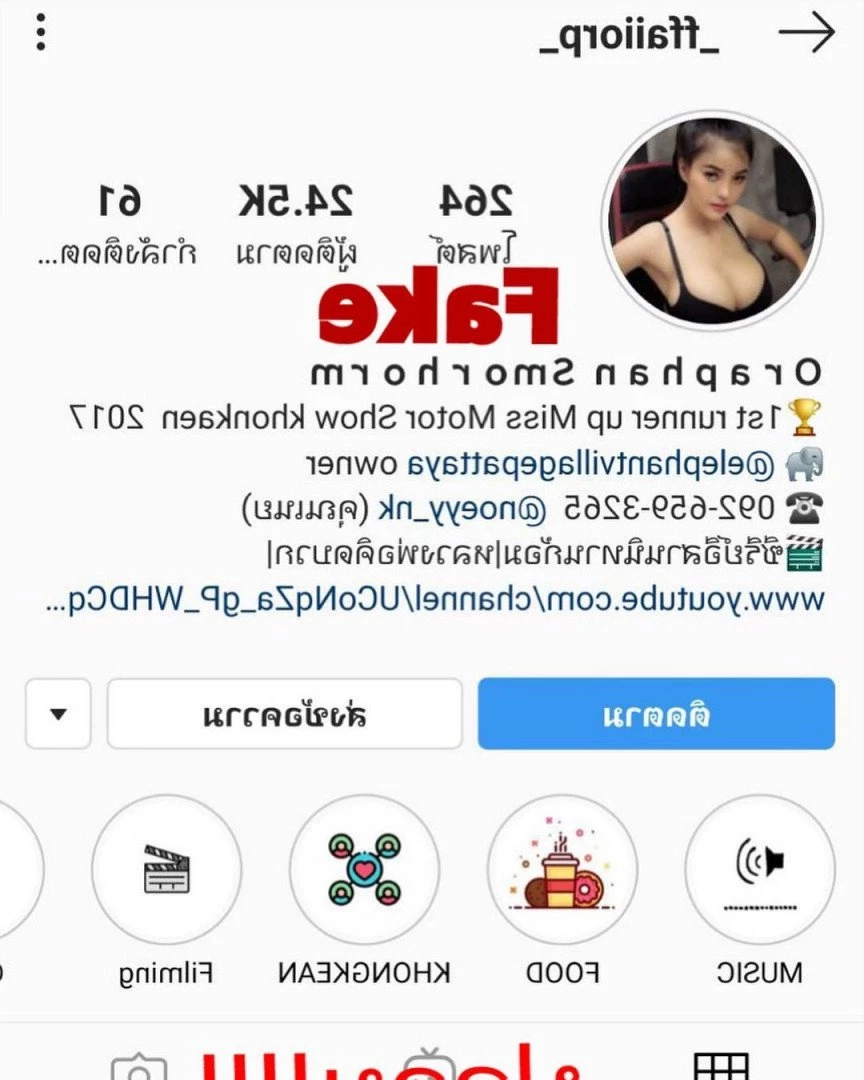This screenshot has height=1080, width=864.
Task: Expand the suggested accounts dropdown arrow
Action: pyautogui.click(x=58, y=714)
